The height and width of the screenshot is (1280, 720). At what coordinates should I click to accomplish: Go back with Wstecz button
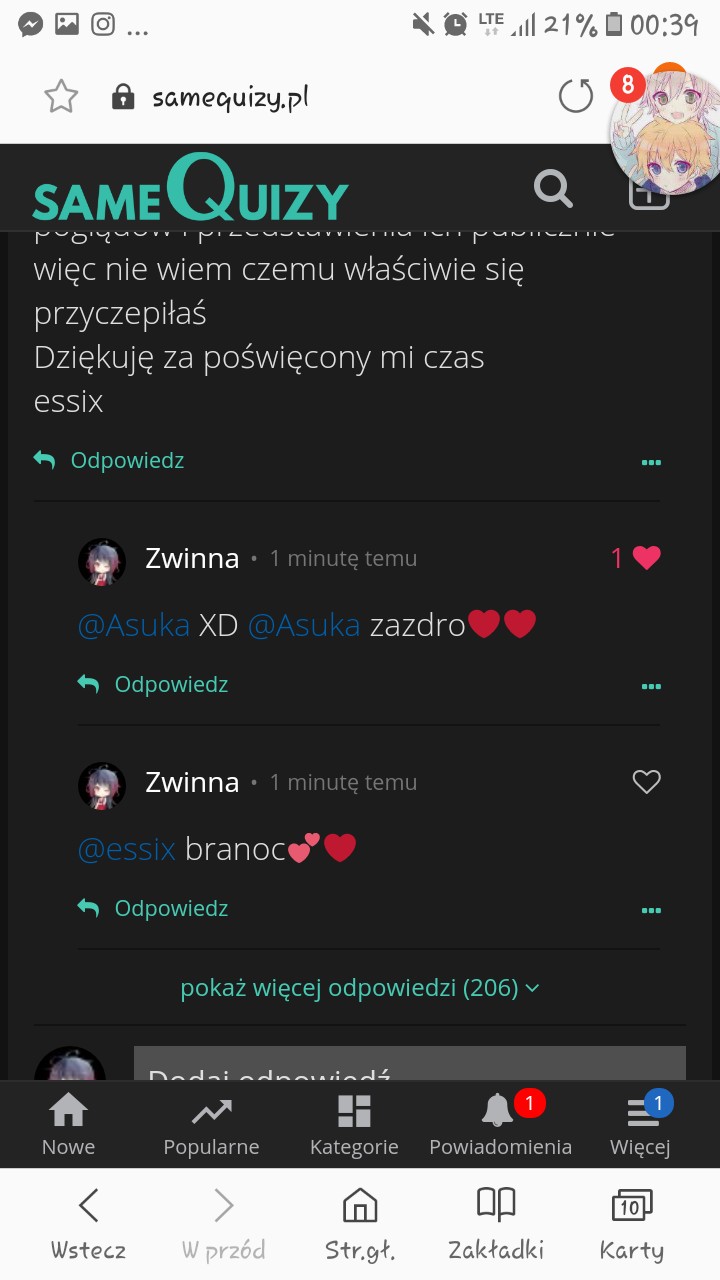pyautogui.click(x=88, y=1224)
